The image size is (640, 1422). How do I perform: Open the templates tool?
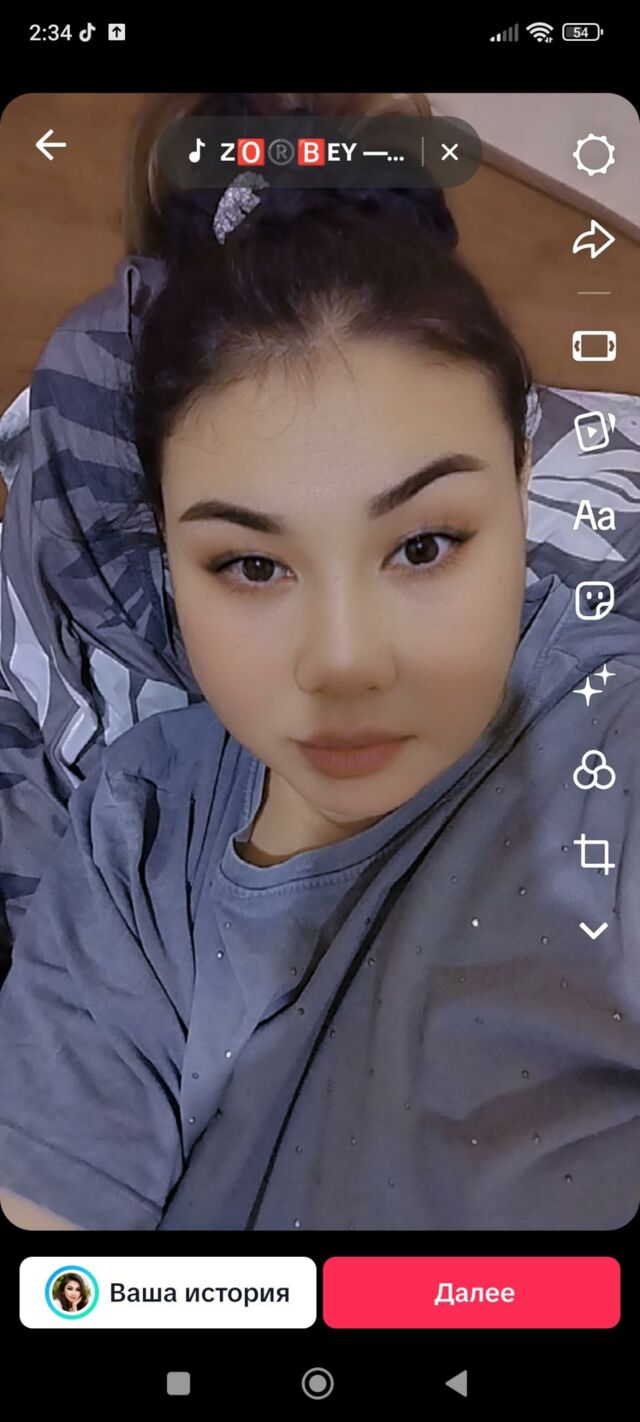pyautogui.click(x=593, y=431)
